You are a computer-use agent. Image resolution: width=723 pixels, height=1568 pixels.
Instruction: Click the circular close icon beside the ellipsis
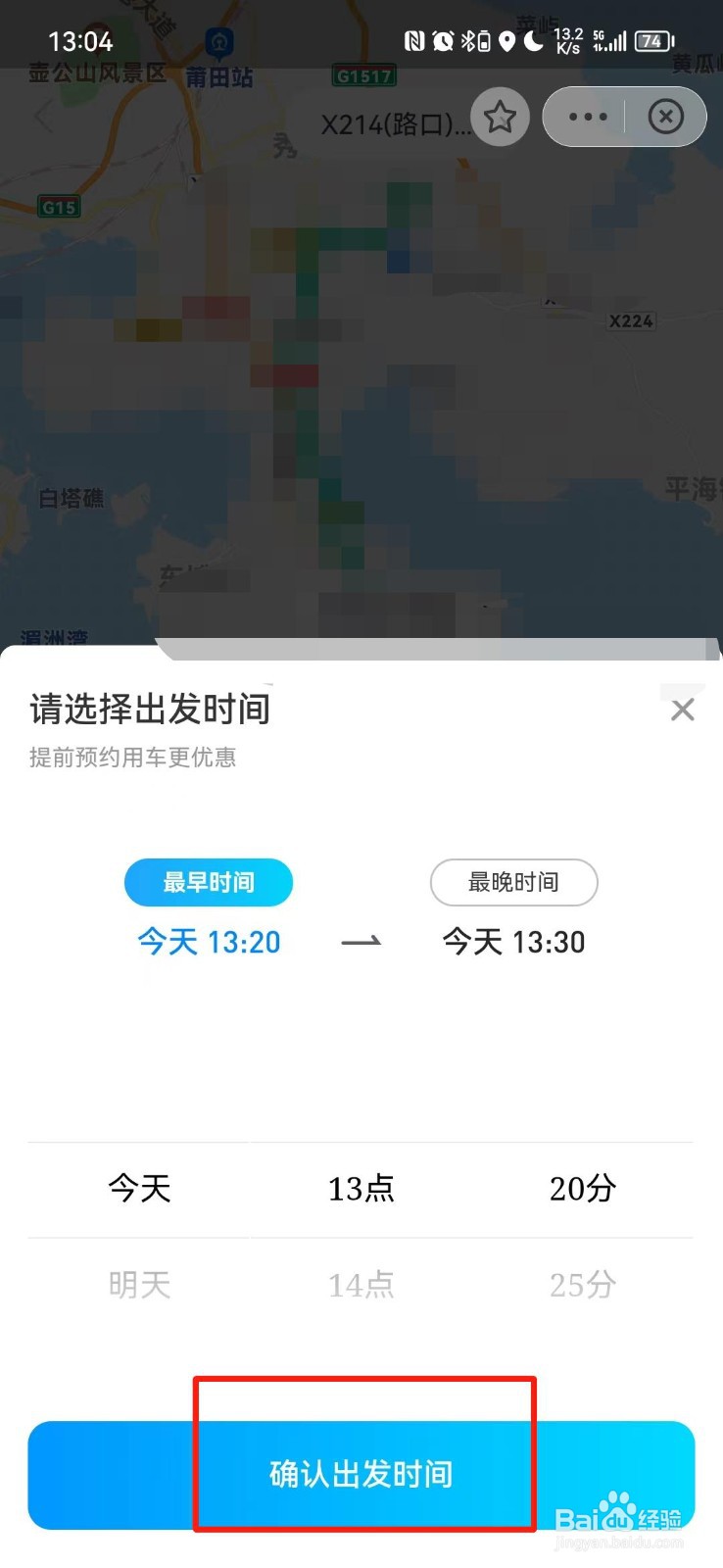(667, 117)
